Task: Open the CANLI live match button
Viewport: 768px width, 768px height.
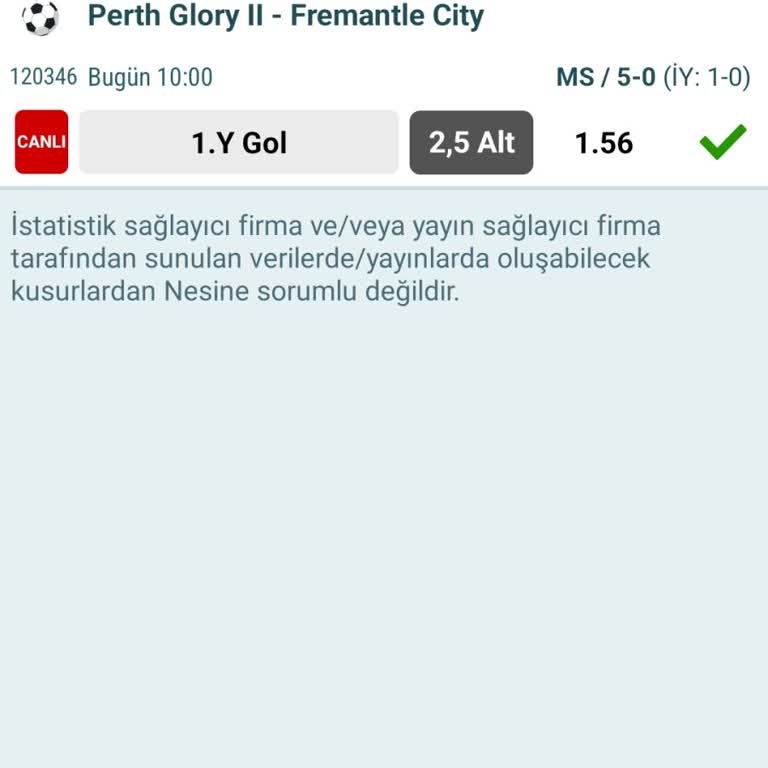Action: coord(41,142)
